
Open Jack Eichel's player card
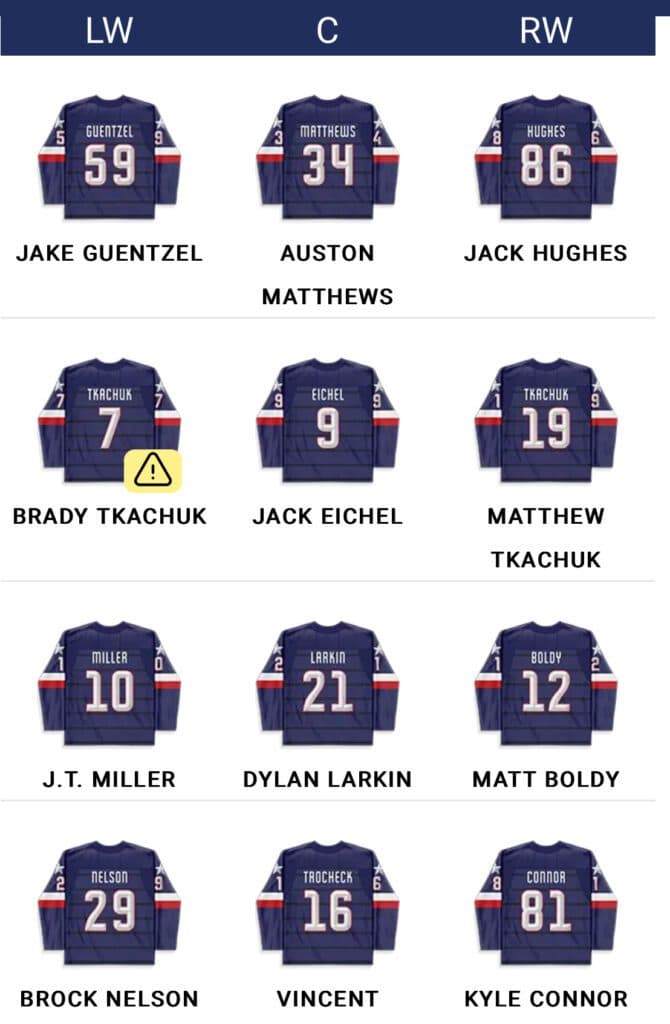327,420
